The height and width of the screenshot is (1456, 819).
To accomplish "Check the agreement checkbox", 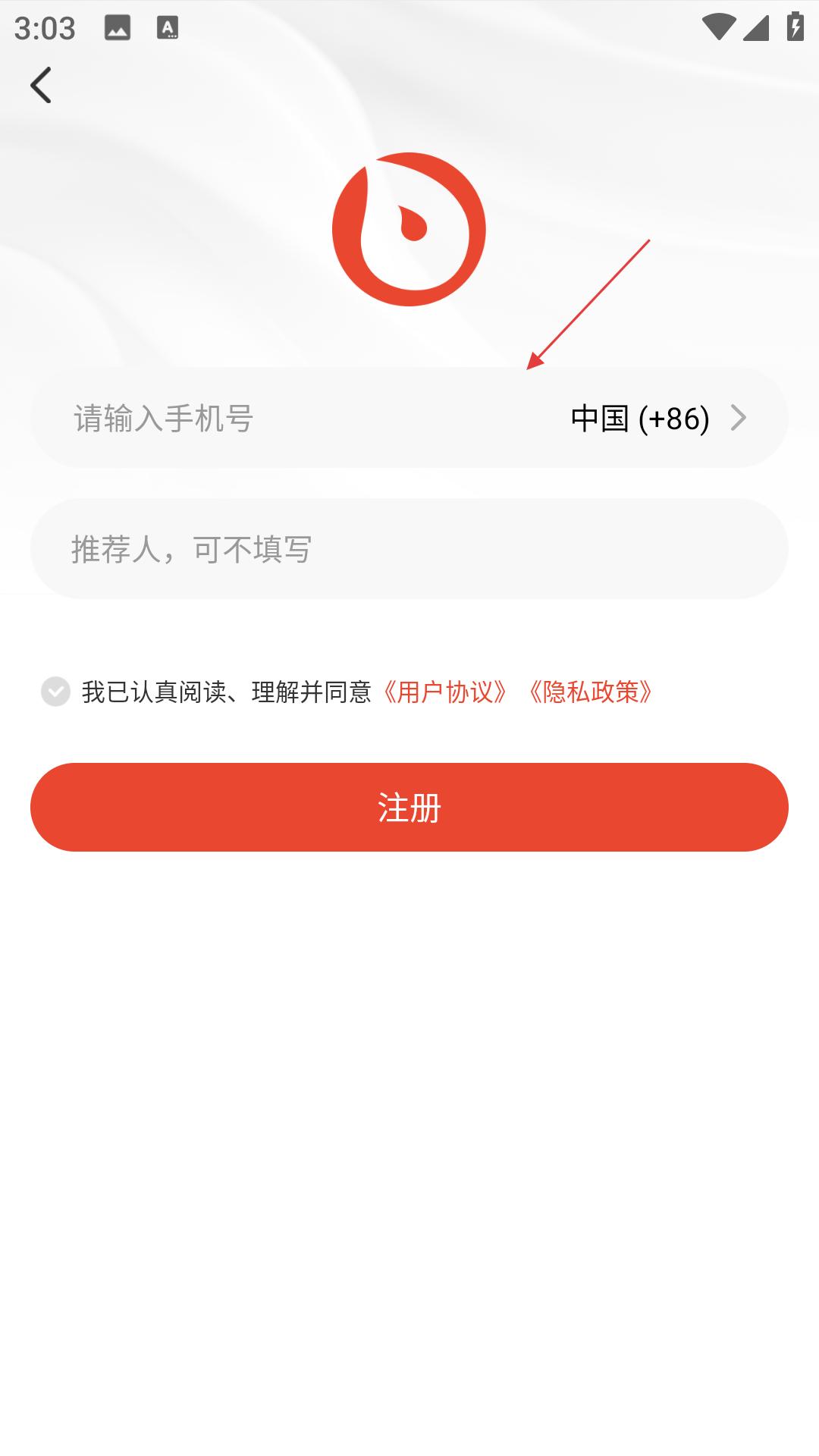I will click(55, 691).
